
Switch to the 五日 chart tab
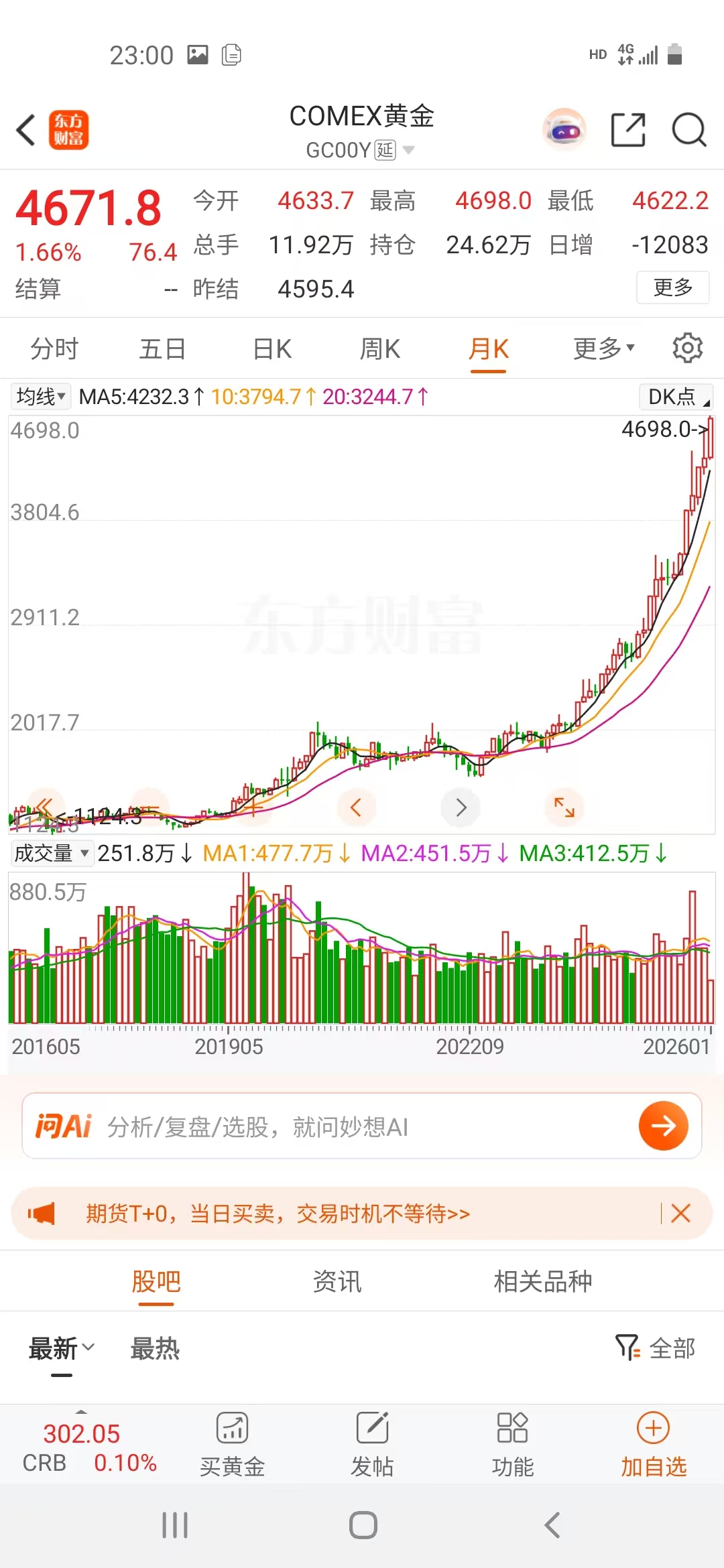coord(162,349)
